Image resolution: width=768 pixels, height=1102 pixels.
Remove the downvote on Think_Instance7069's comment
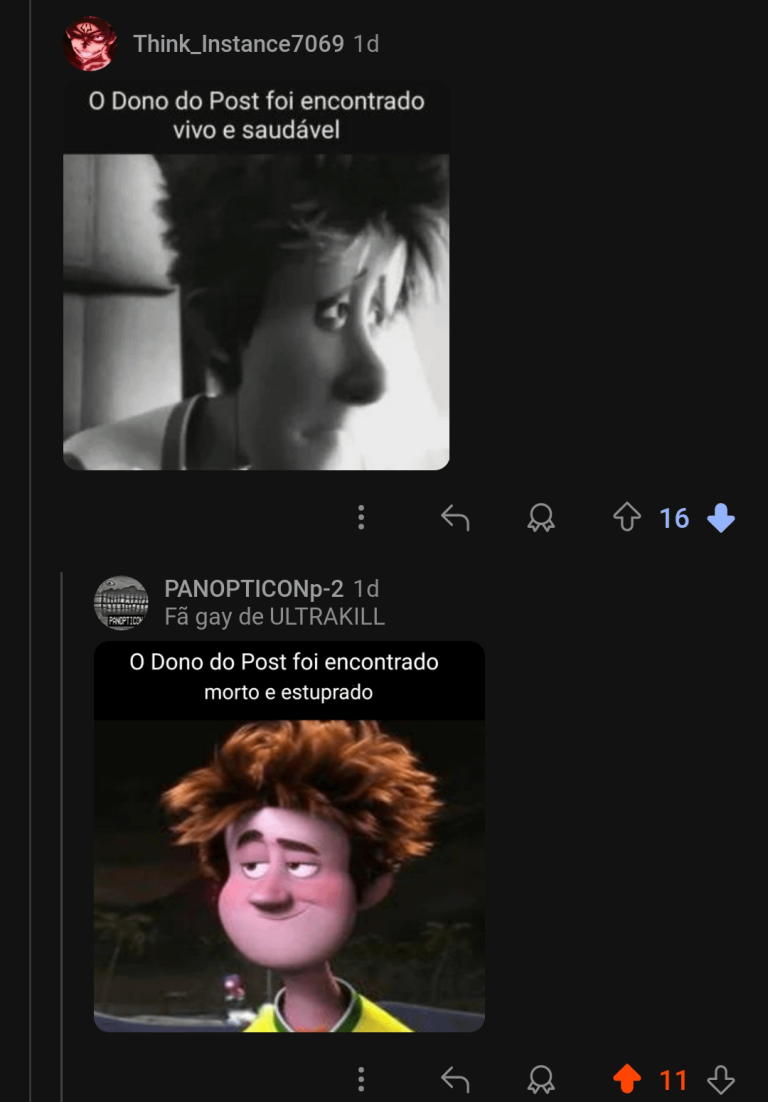[x=721, y=517]
